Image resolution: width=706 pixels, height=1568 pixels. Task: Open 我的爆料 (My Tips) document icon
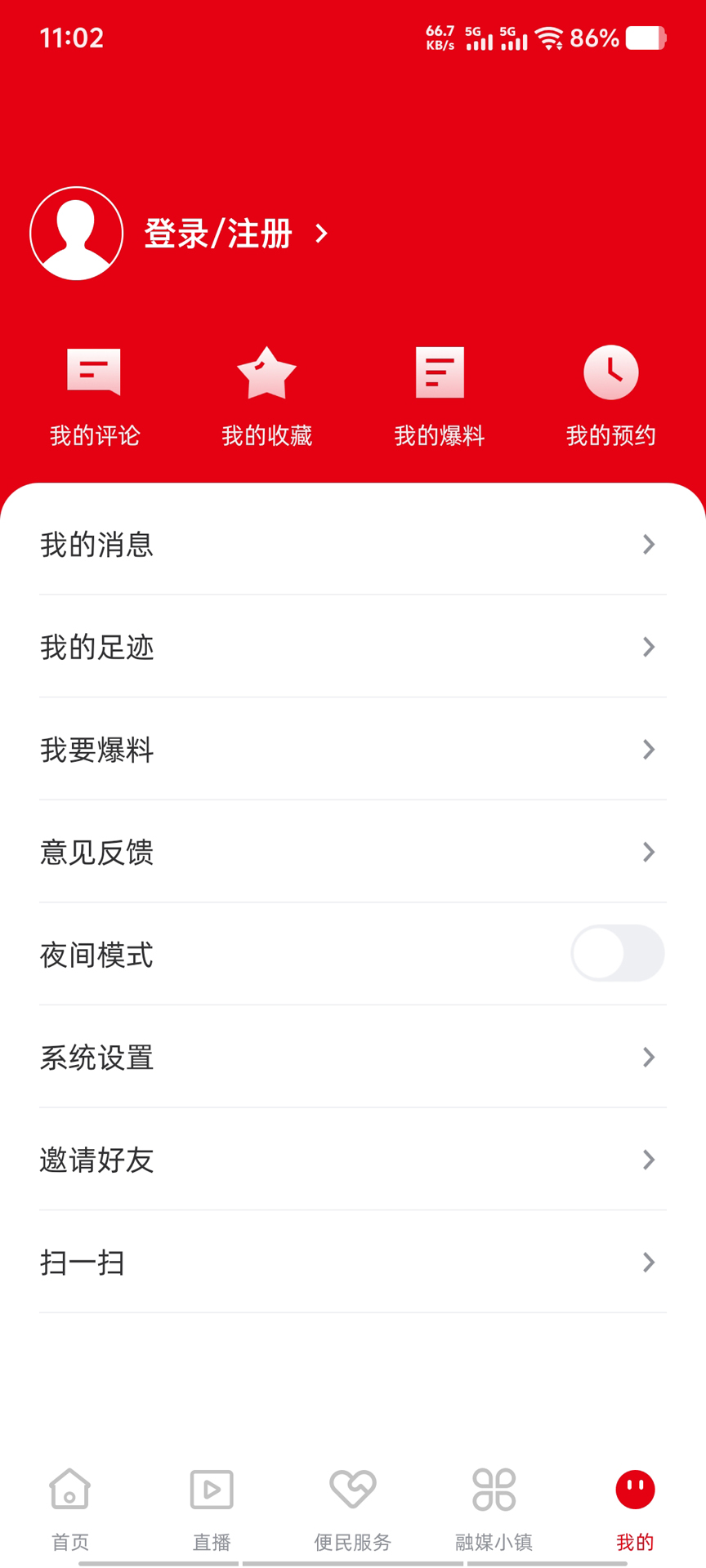click(x=440, y=372)
